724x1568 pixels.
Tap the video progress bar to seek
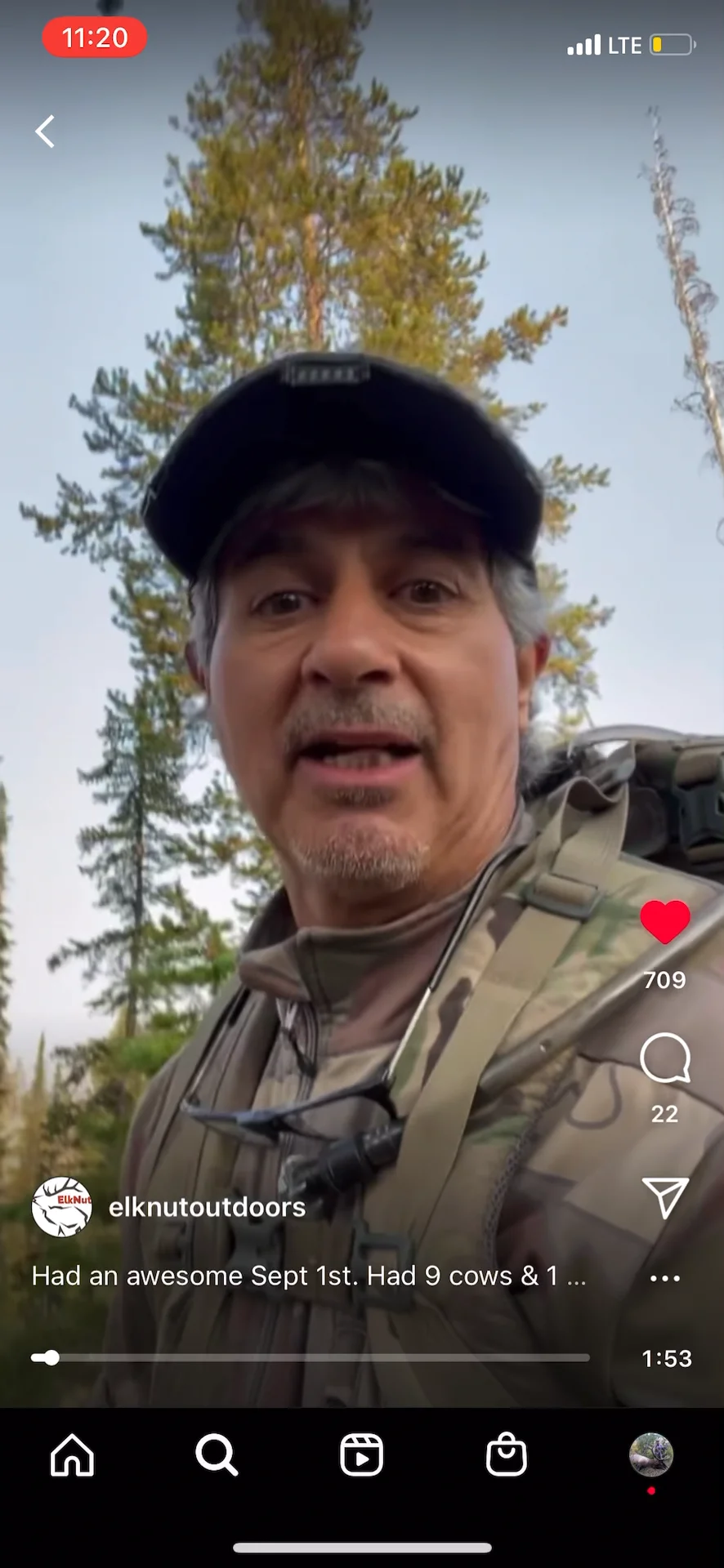point(311,1358)
